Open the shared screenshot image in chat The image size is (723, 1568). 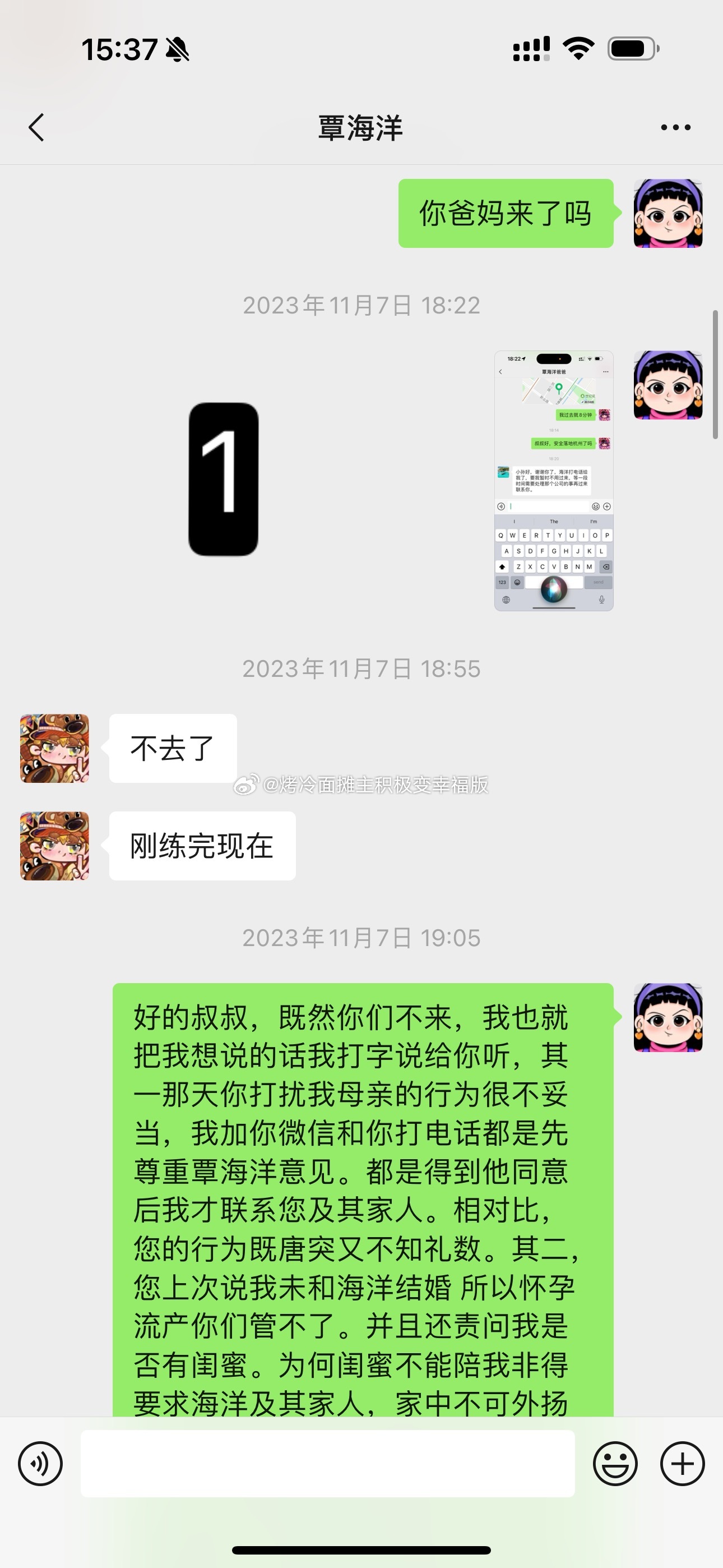pos(553,480)
